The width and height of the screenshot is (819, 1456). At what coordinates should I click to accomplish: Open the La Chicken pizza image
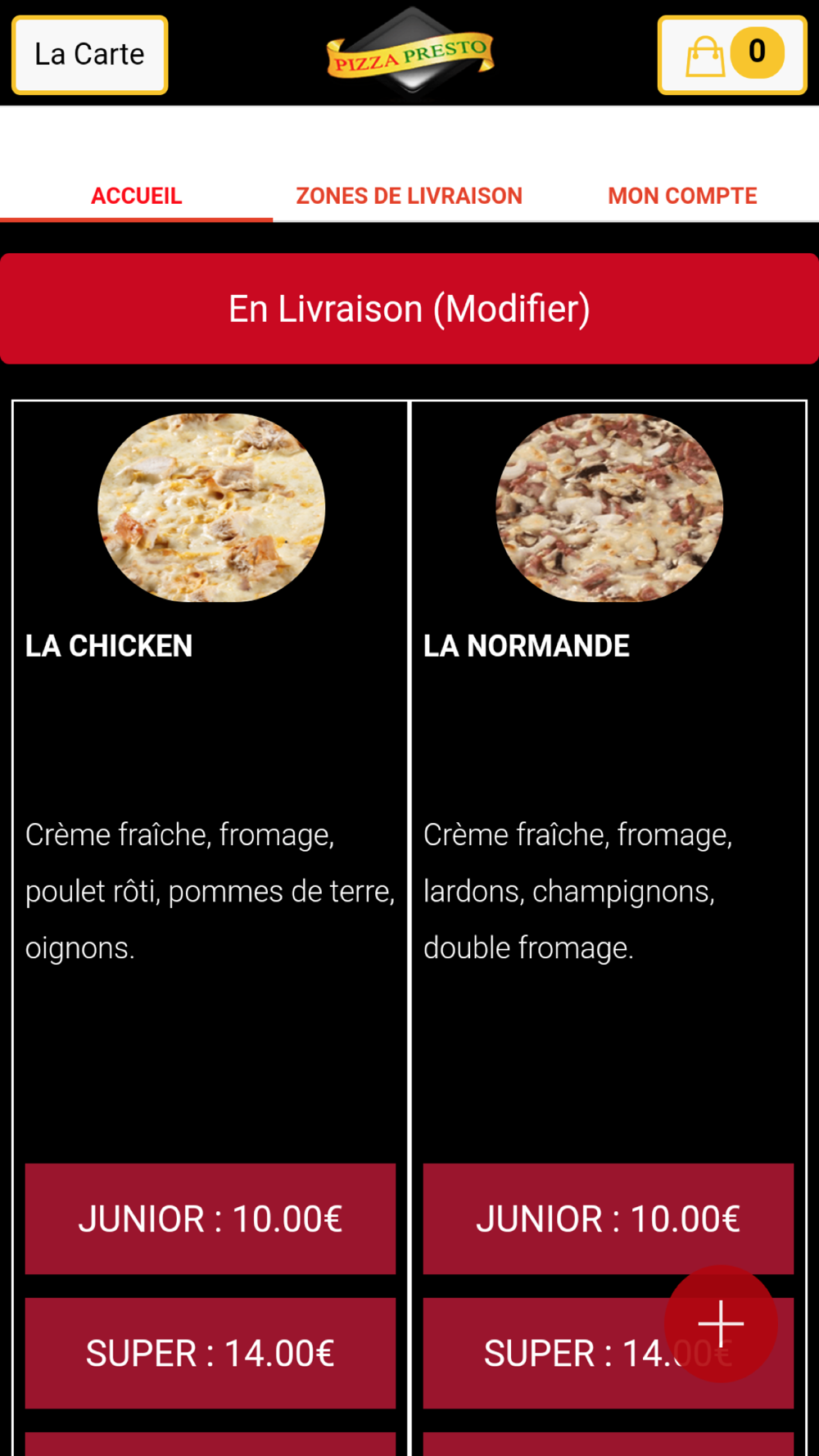[x=211, y=508]
